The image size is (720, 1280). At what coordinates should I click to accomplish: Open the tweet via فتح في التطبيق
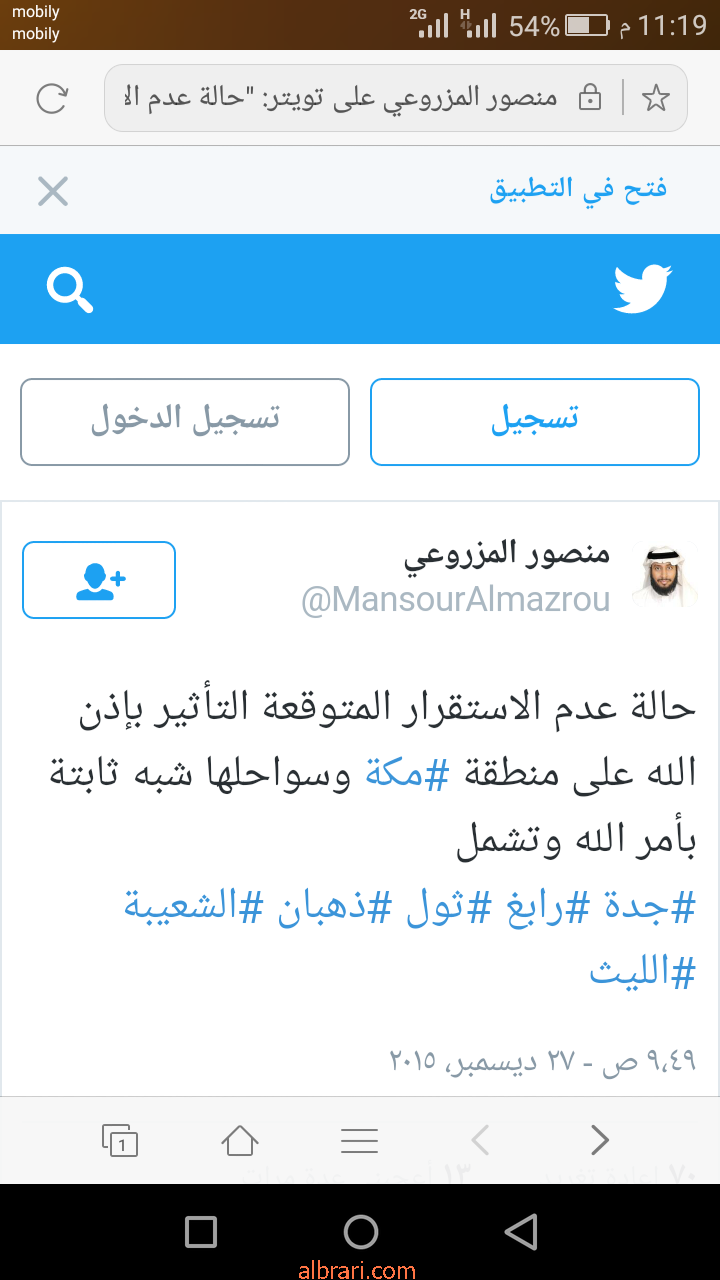click(578, 189)
